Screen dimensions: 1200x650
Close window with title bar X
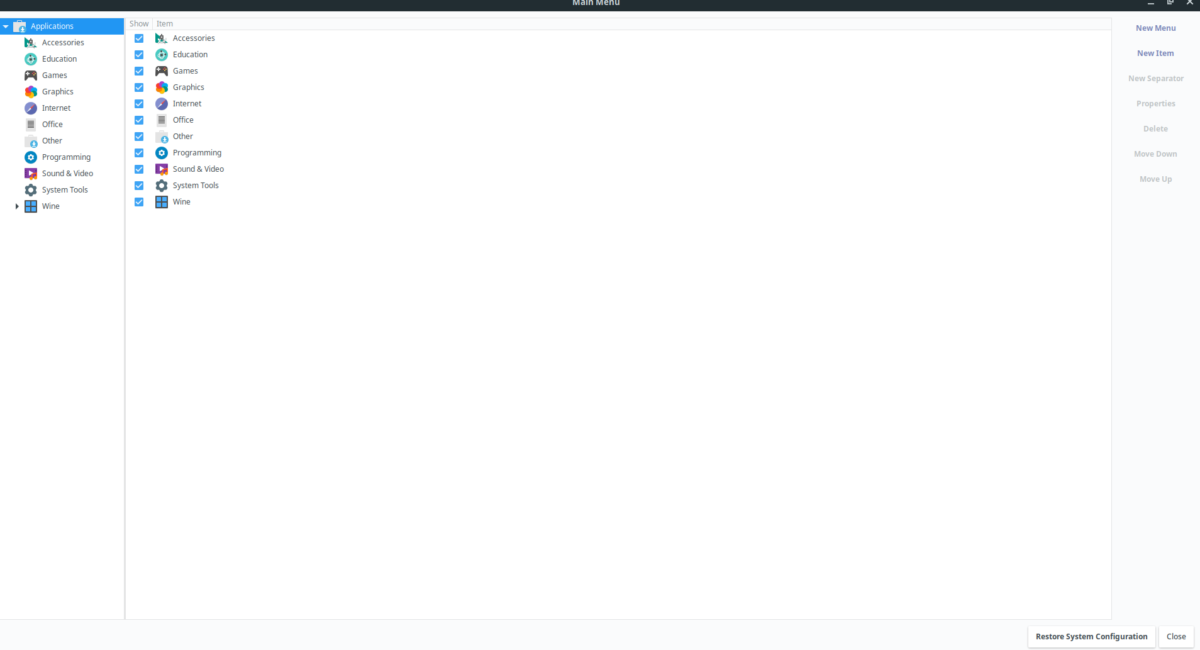[x=1190, y=4]
